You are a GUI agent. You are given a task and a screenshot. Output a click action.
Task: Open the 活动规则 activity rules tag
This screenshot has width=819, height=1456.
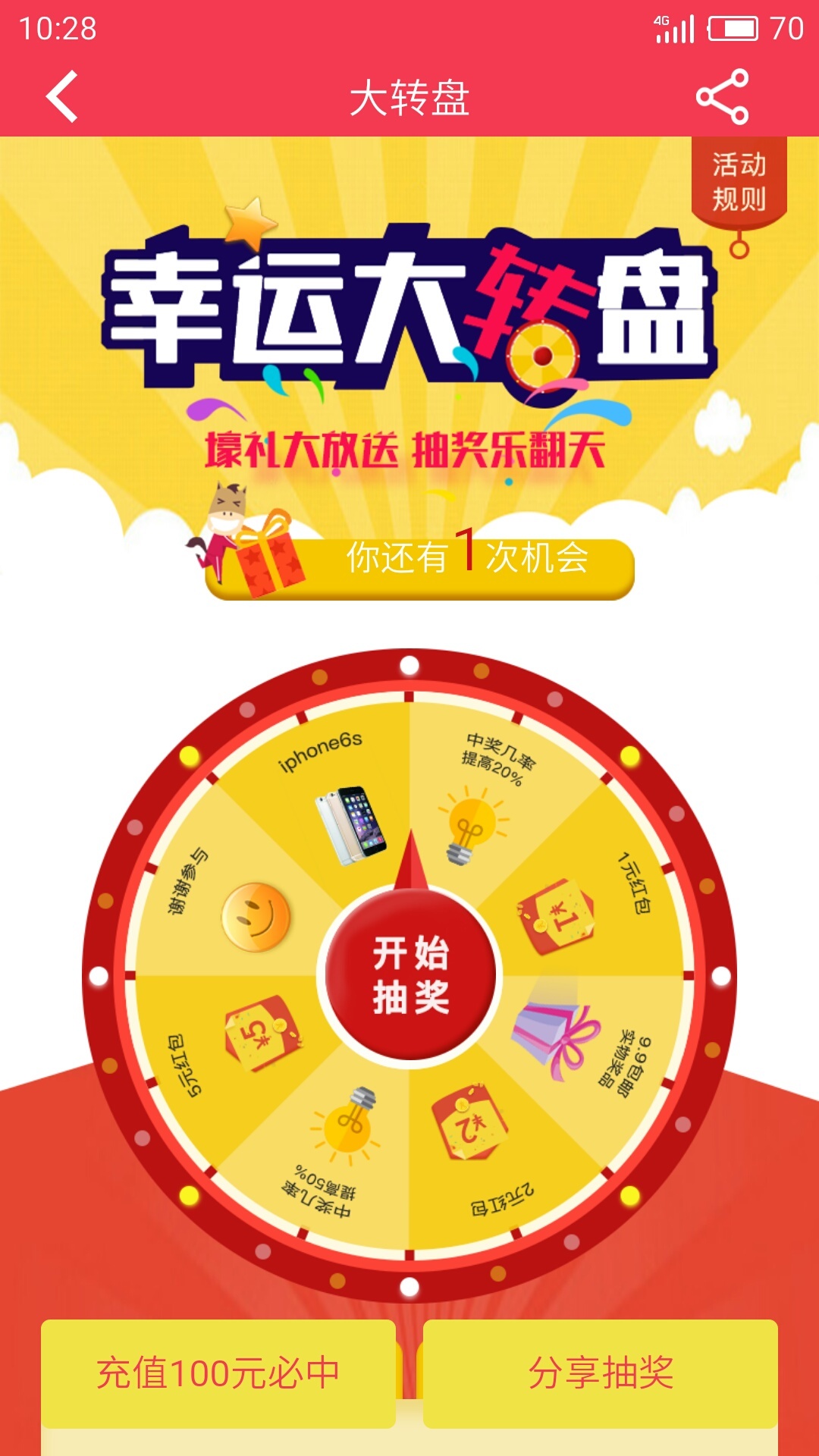[x=739, y=182]
